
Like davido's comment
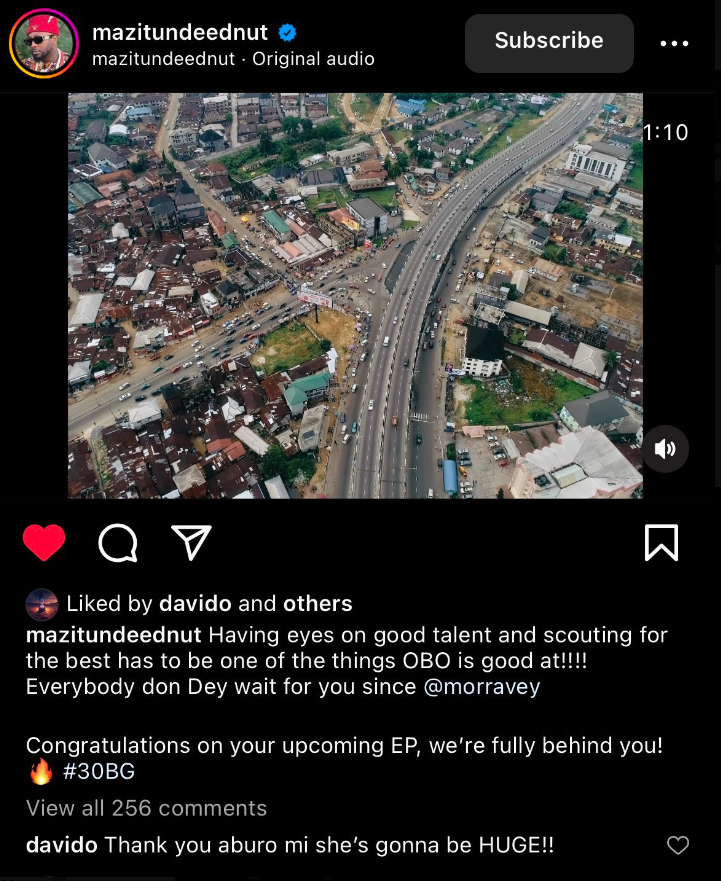(678, 846)
